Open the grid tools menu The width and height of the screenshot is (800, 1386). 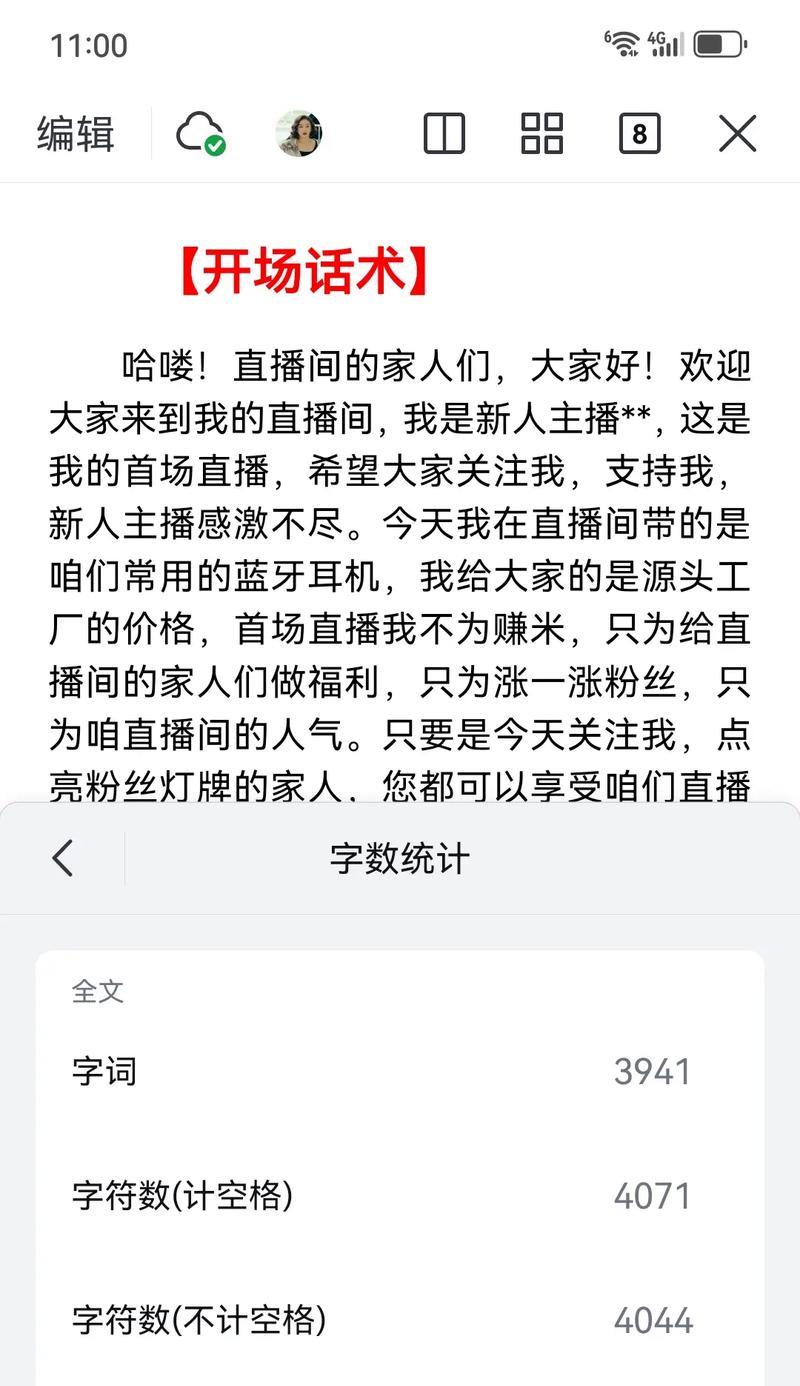click(x=542, y=134)
